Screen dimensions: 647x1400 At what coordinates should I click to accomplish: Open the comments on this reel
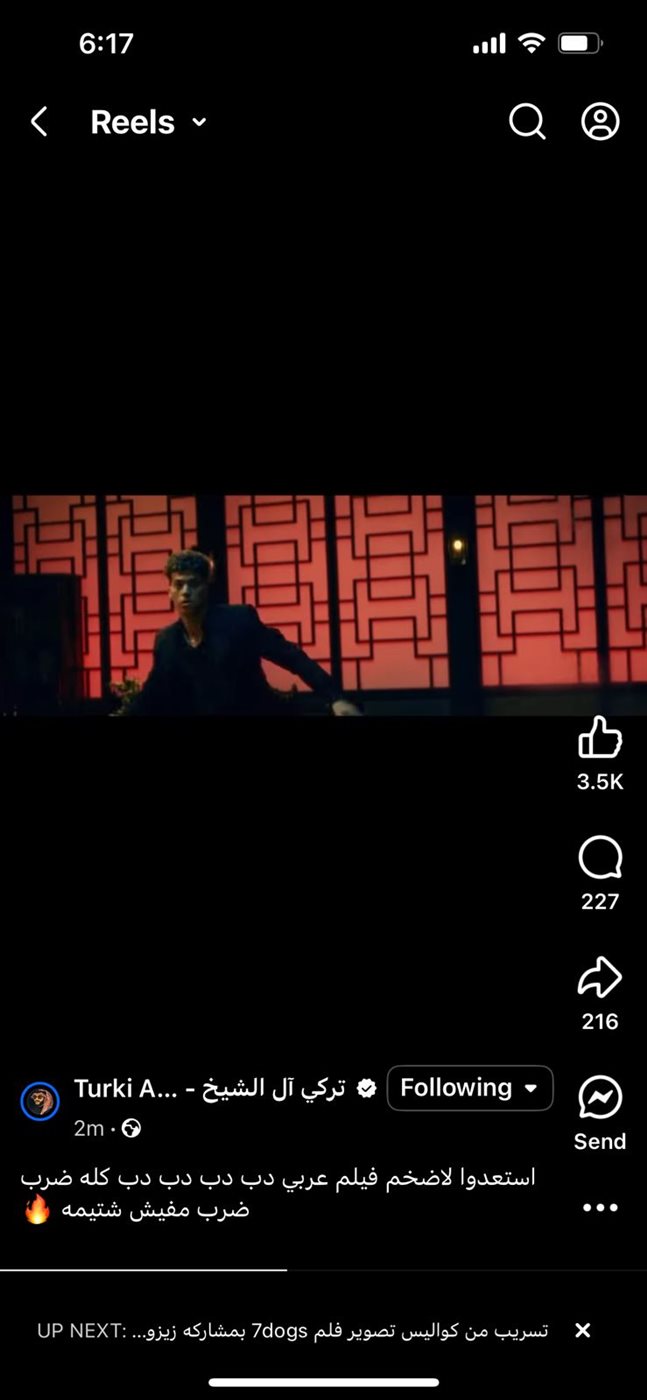point(600,858)
